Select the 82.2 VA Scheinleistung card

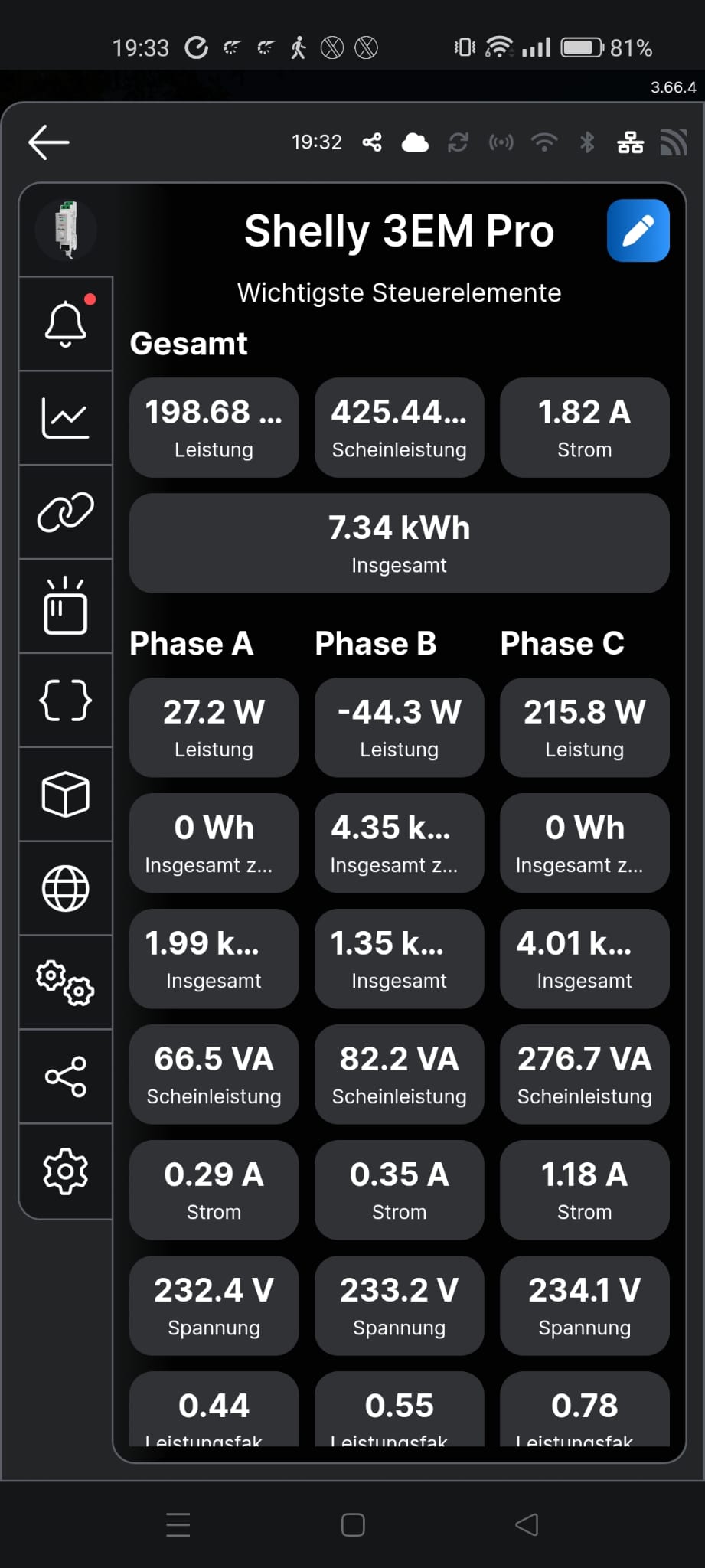tap(399, 1074)
